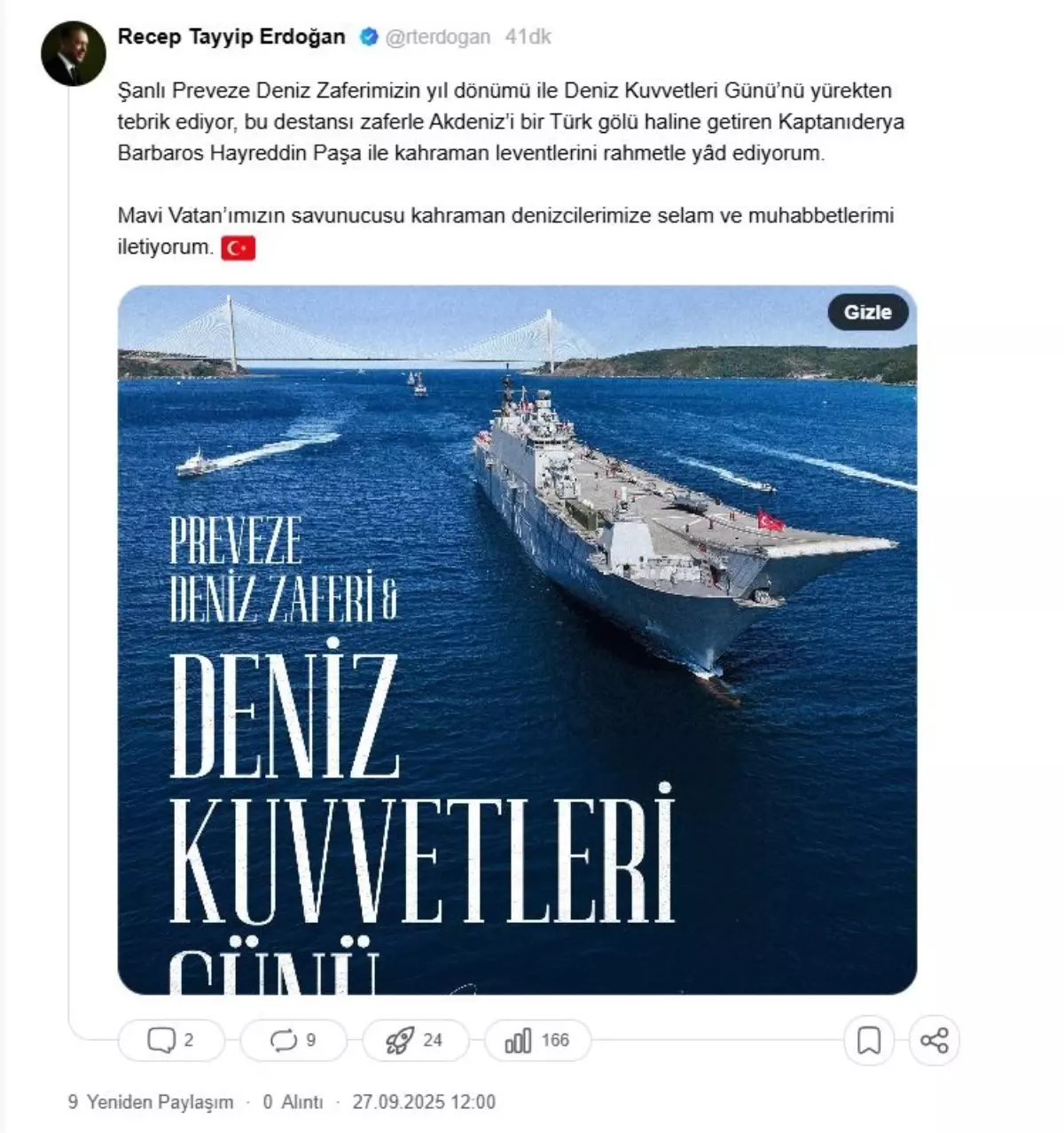Screen dimensions: 1064x1133
Task: Bookmark this post
Action: (x=869, y=1041)
